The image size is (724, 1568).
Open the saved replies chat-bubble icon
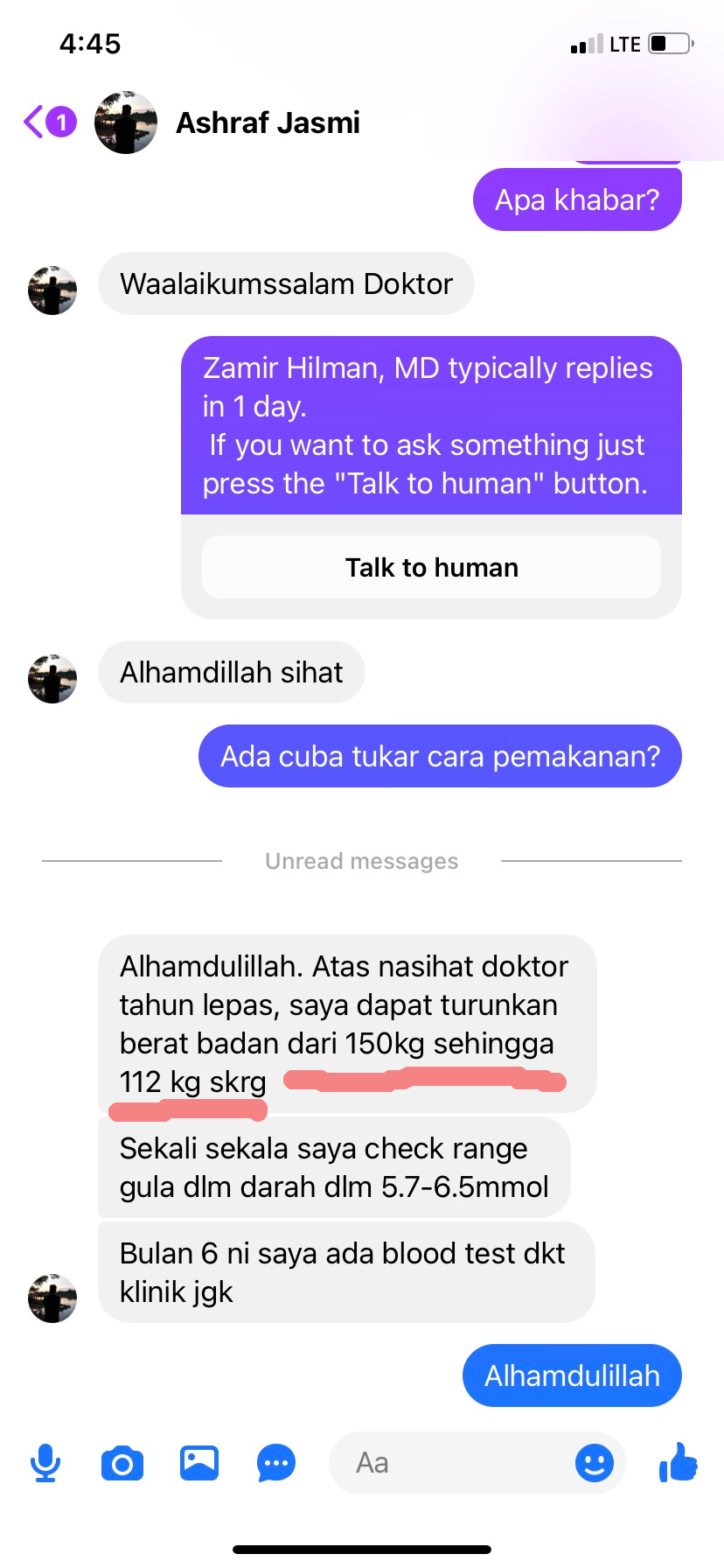(x=276, y=1463)
